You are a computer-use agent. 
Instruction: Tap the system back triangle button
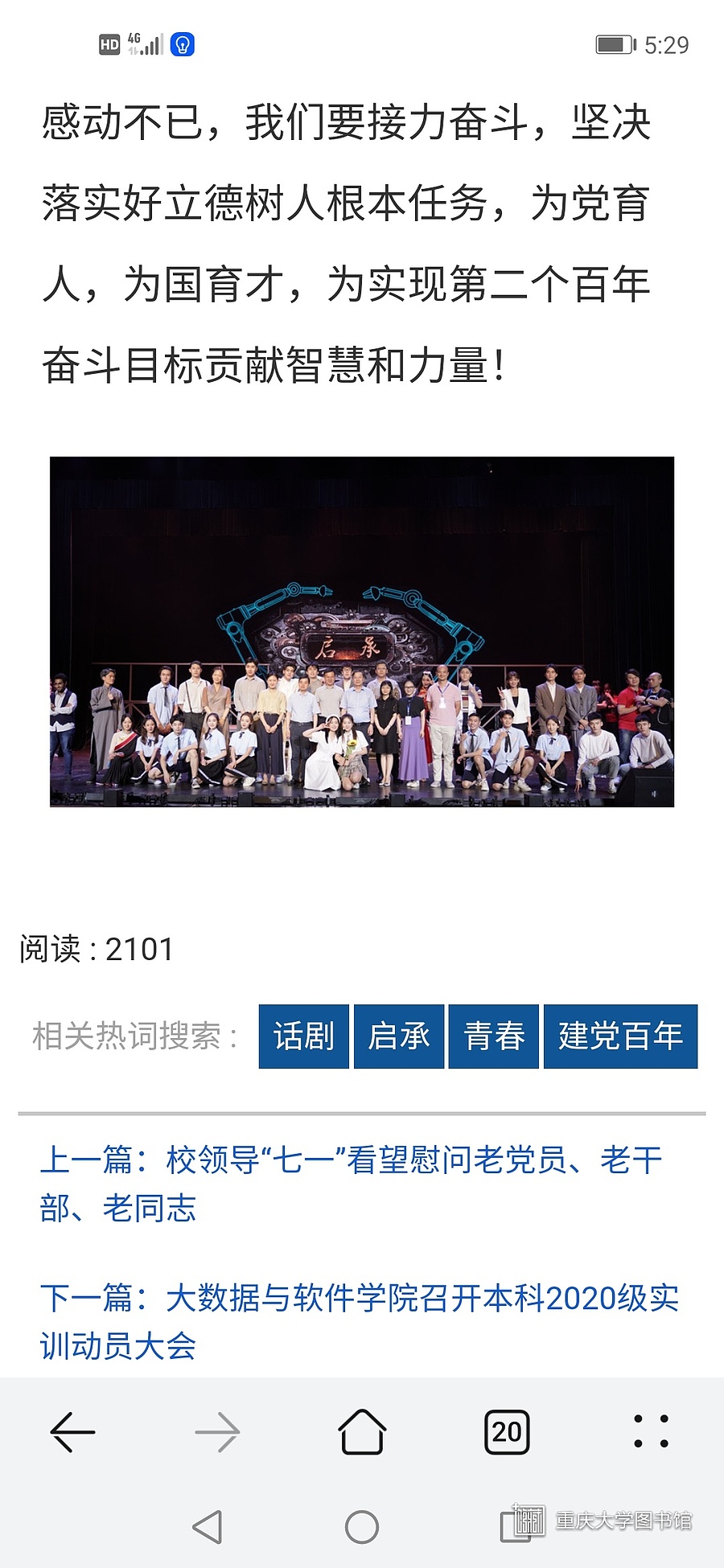(208, 1526)
